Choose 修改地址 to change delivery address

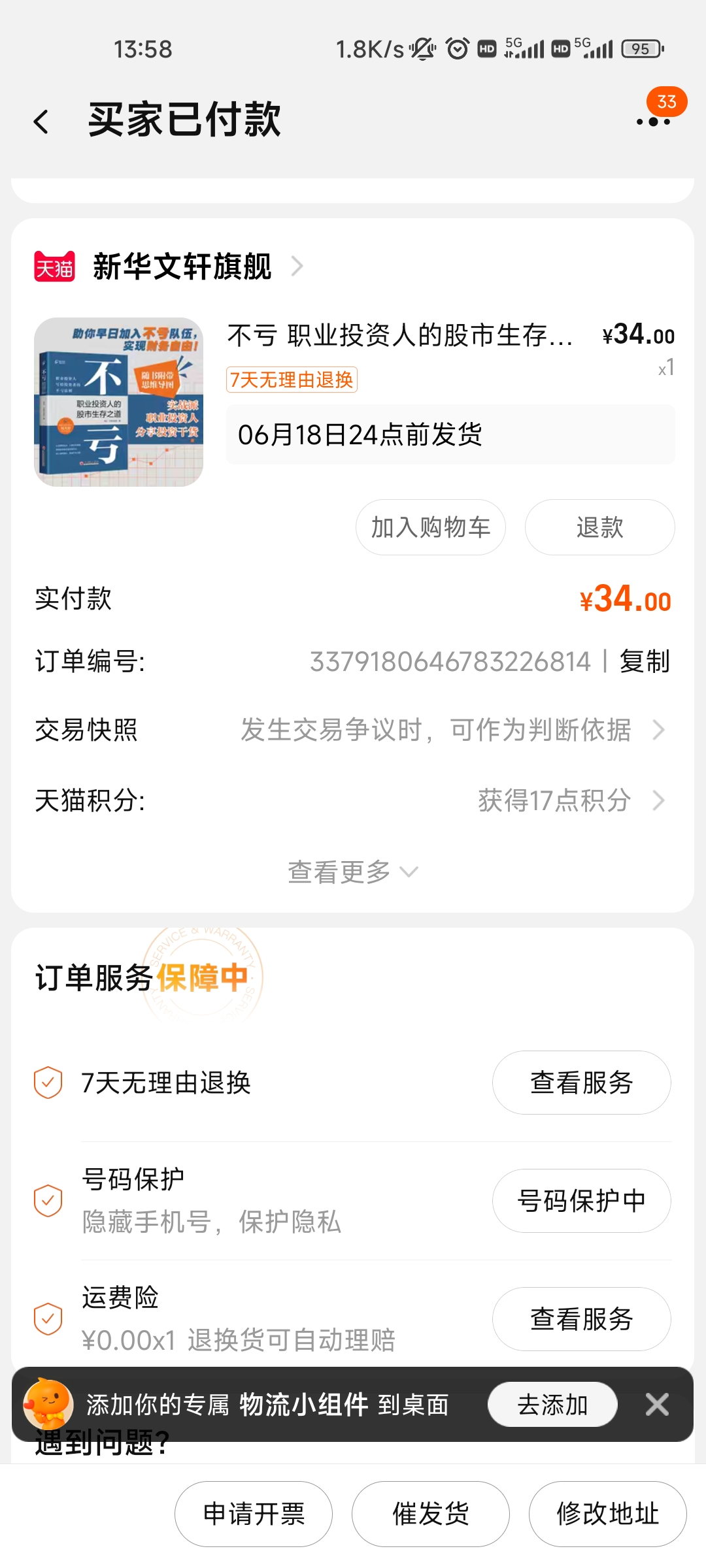(x=607, y=1514)
